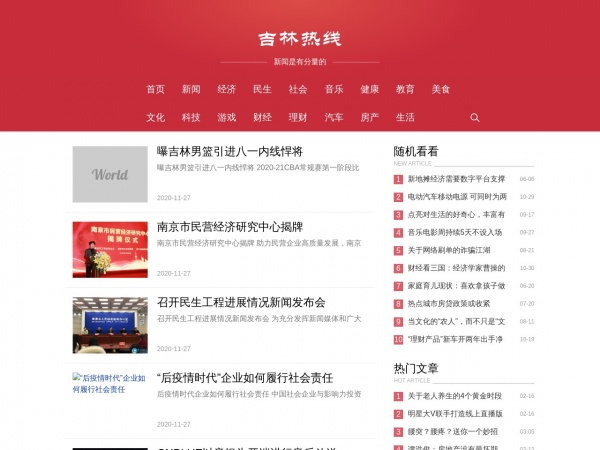Go to the 首页 home tab

coord(155,89)
